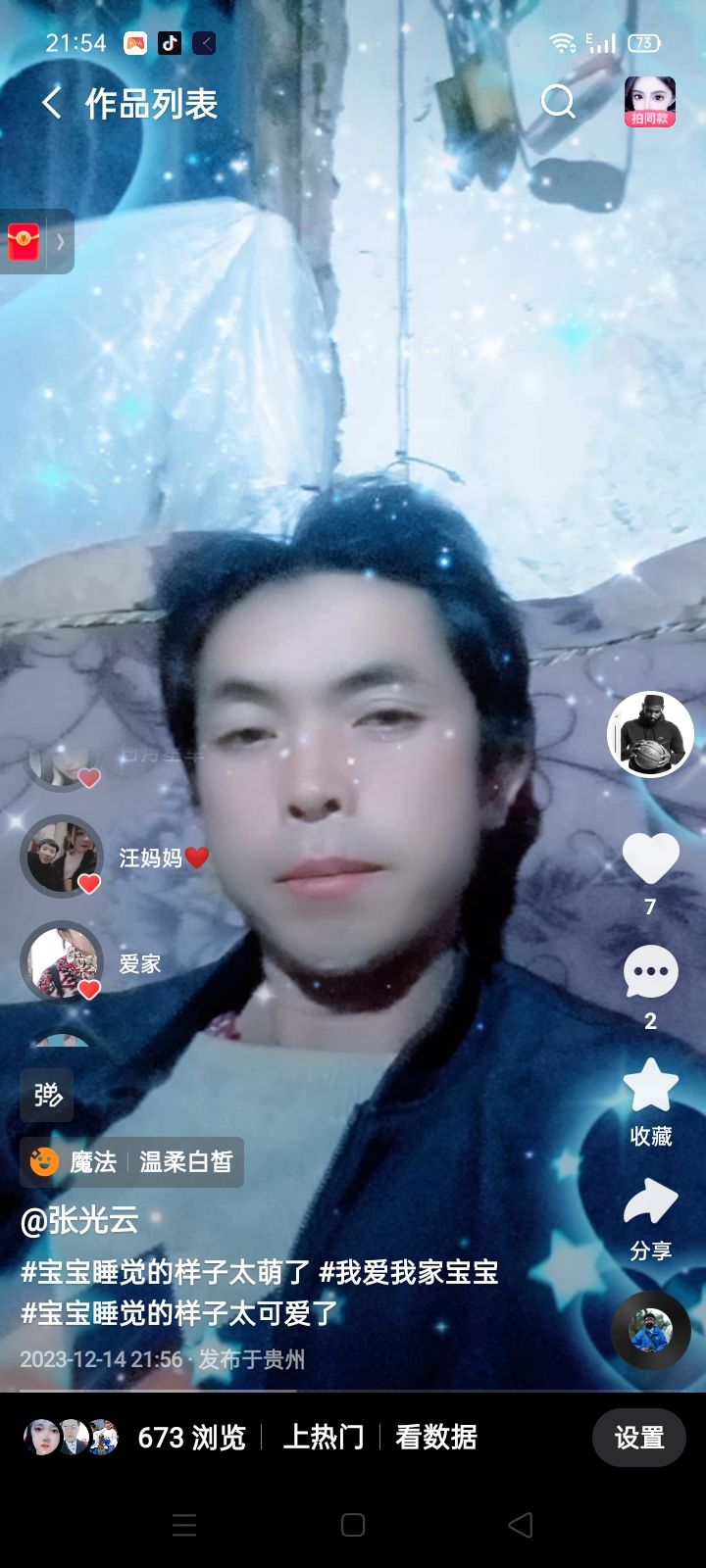Tap the comment bubble icon
The height and width of the screenshot is (1568, 706).
point(648,971)
